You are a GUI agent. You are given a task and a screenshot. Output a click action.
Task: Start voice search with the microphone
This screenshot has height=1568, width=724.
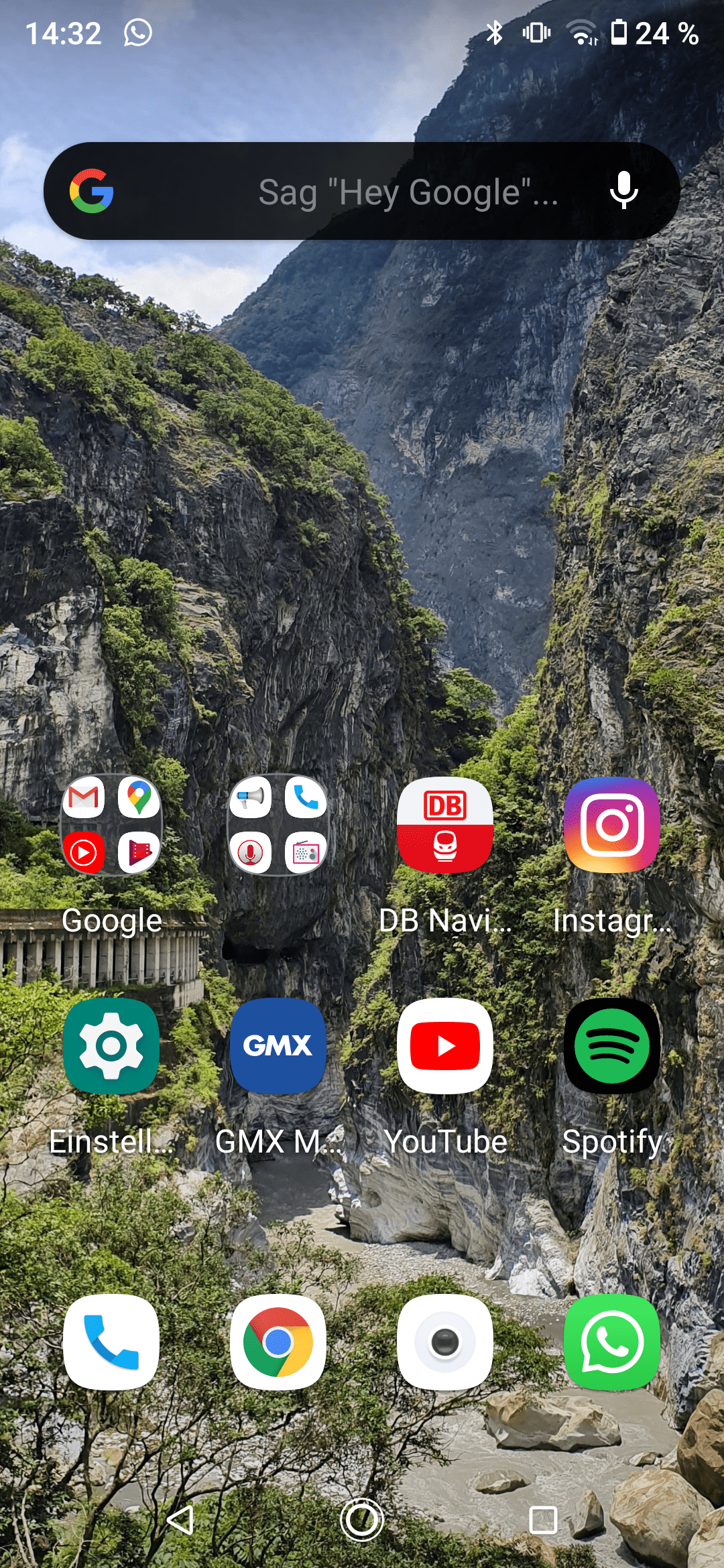click(623, 191)
